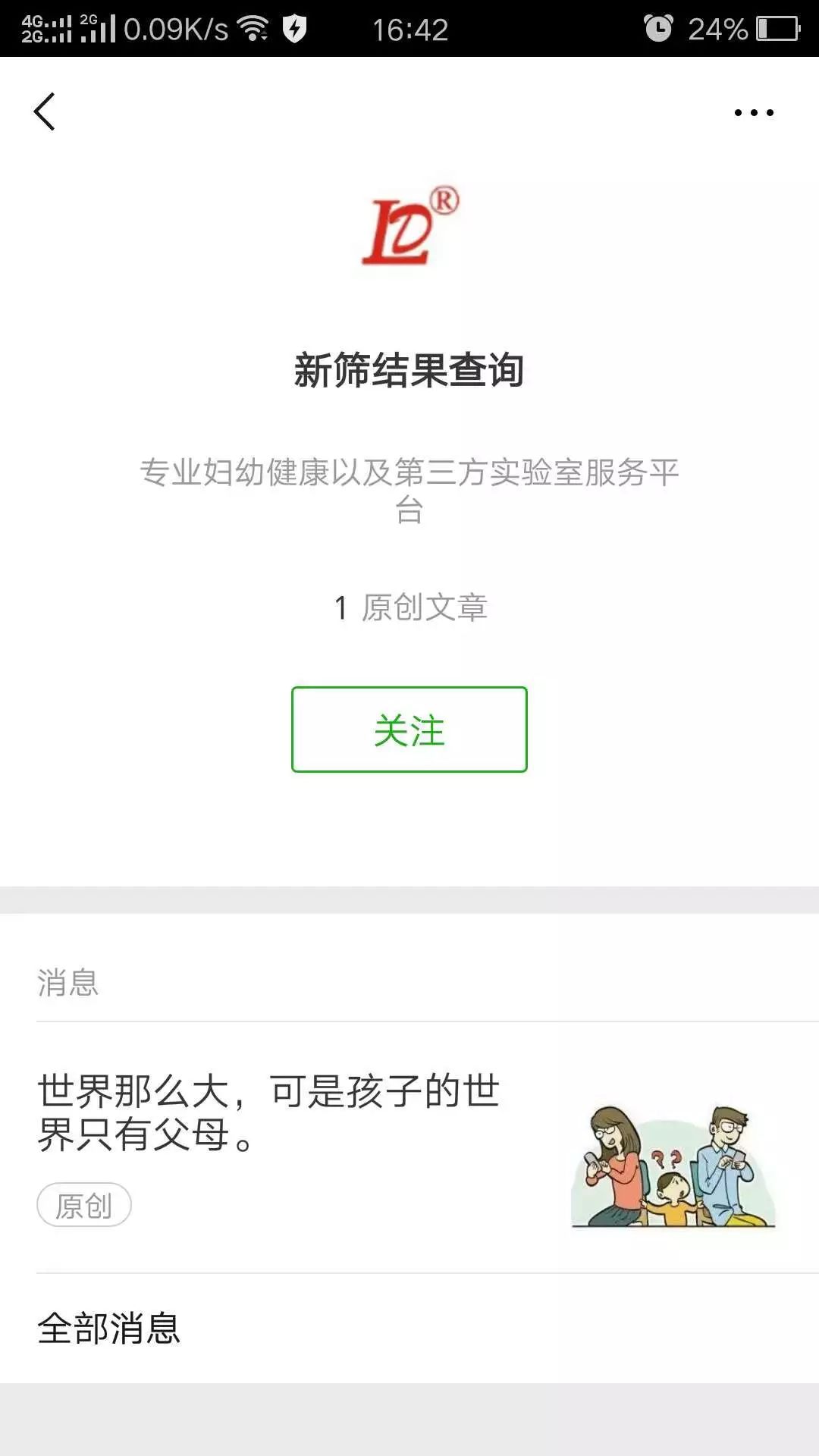Tap the red LD account logo
Screen dimensions: 819x1456
click(x=409, y=227)
